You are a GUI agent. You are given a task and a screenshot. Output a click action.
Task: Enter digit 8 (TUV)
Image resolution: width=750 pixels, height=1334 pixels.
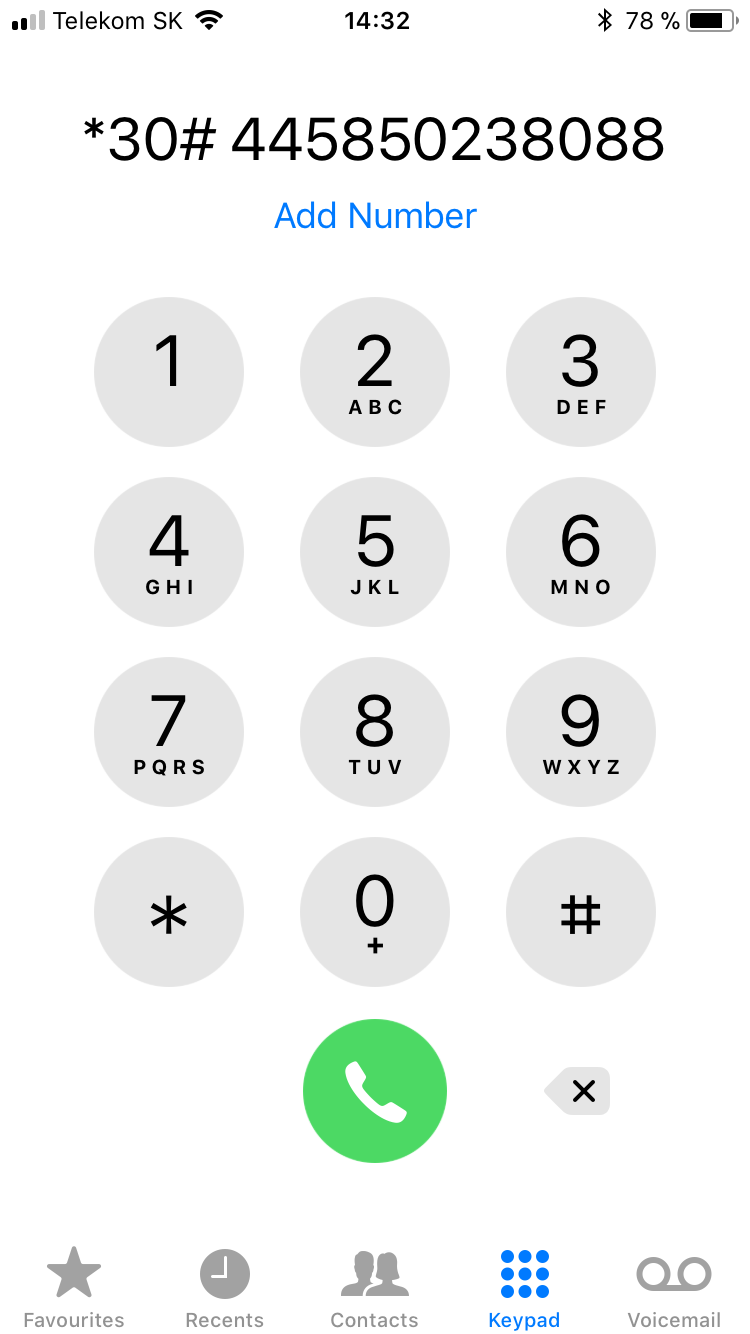375,732
